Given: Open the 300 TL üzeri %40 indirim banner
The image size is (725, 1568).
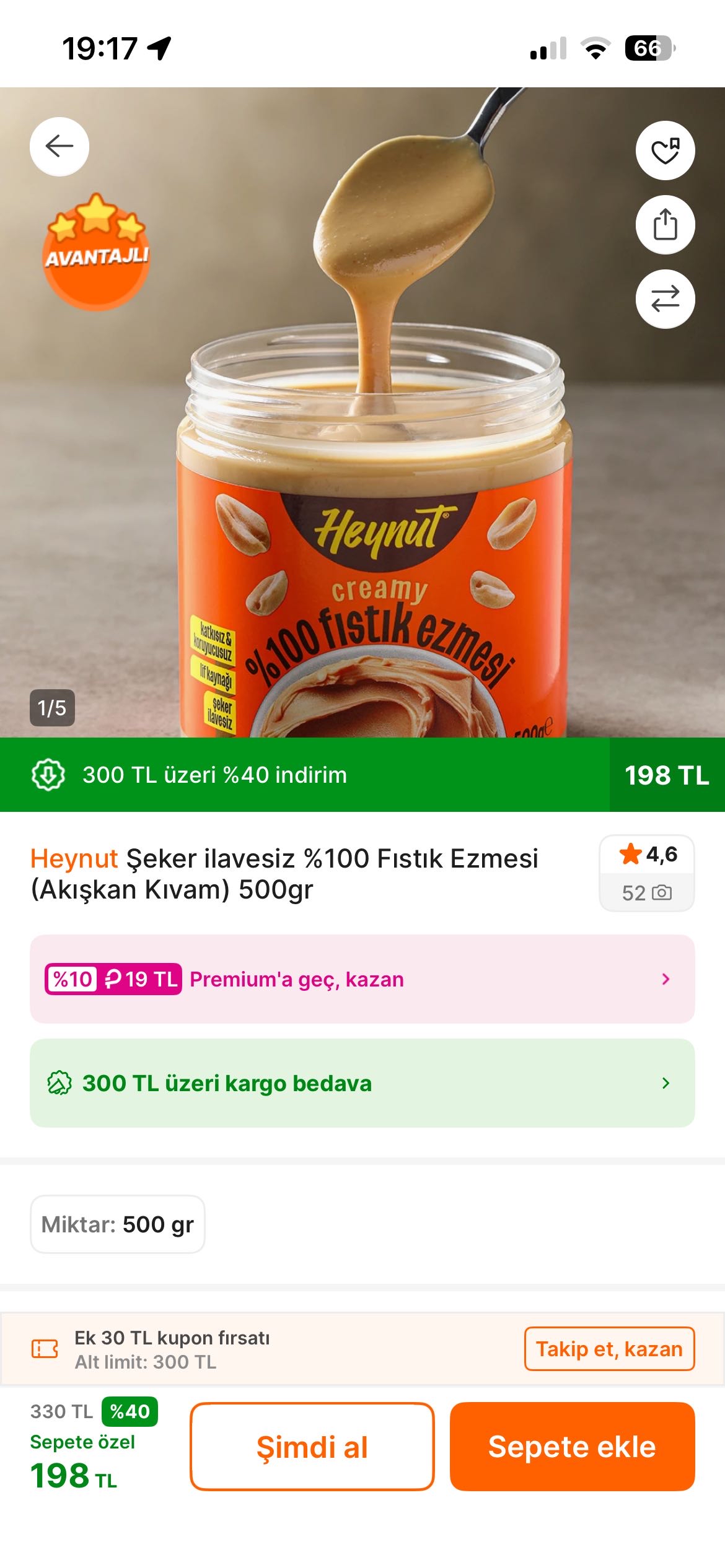Looking at the screenshot, I should point(304,775).
